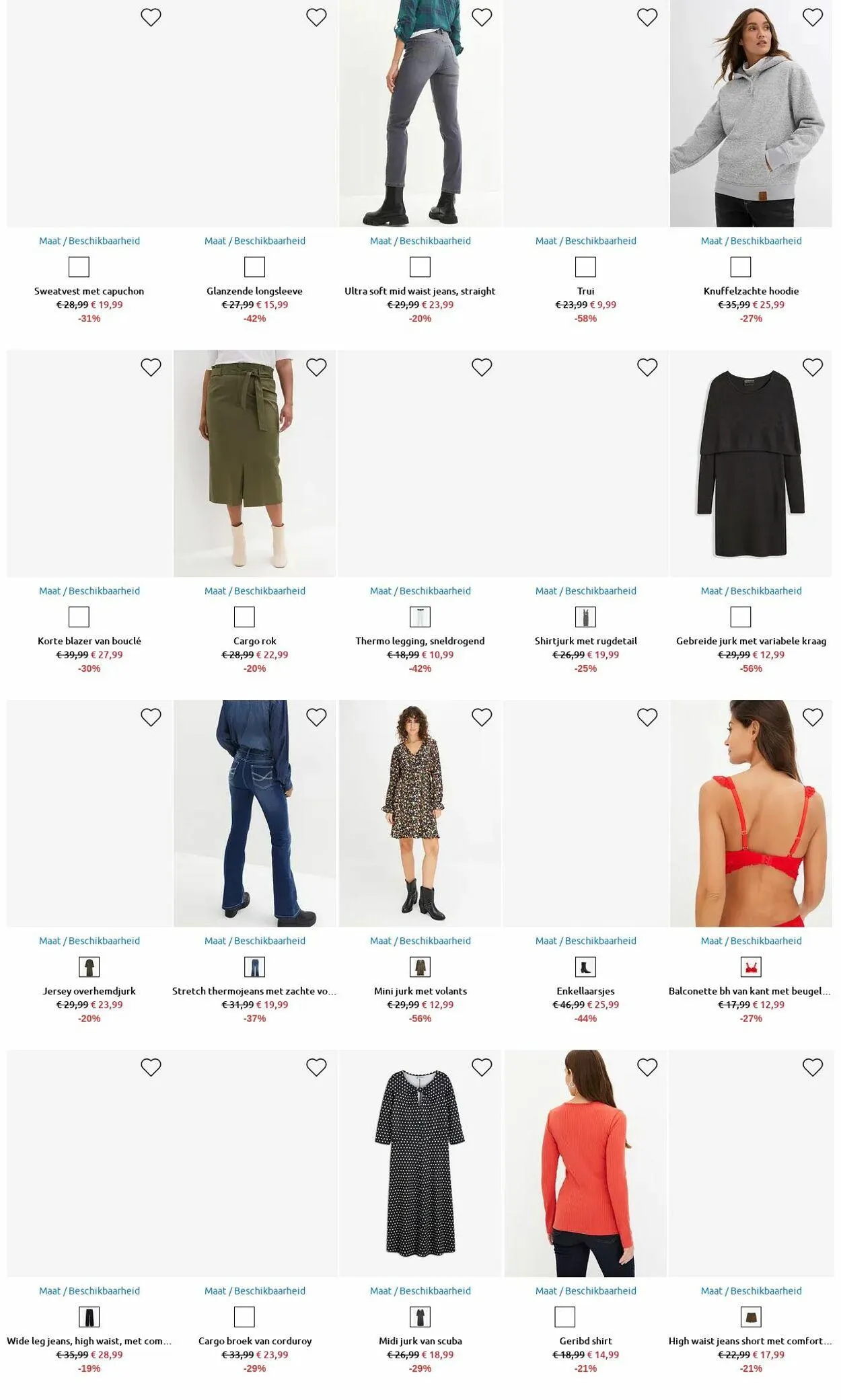Pick the swatch for Thermo legging, sneldrogend

(420, 617)
